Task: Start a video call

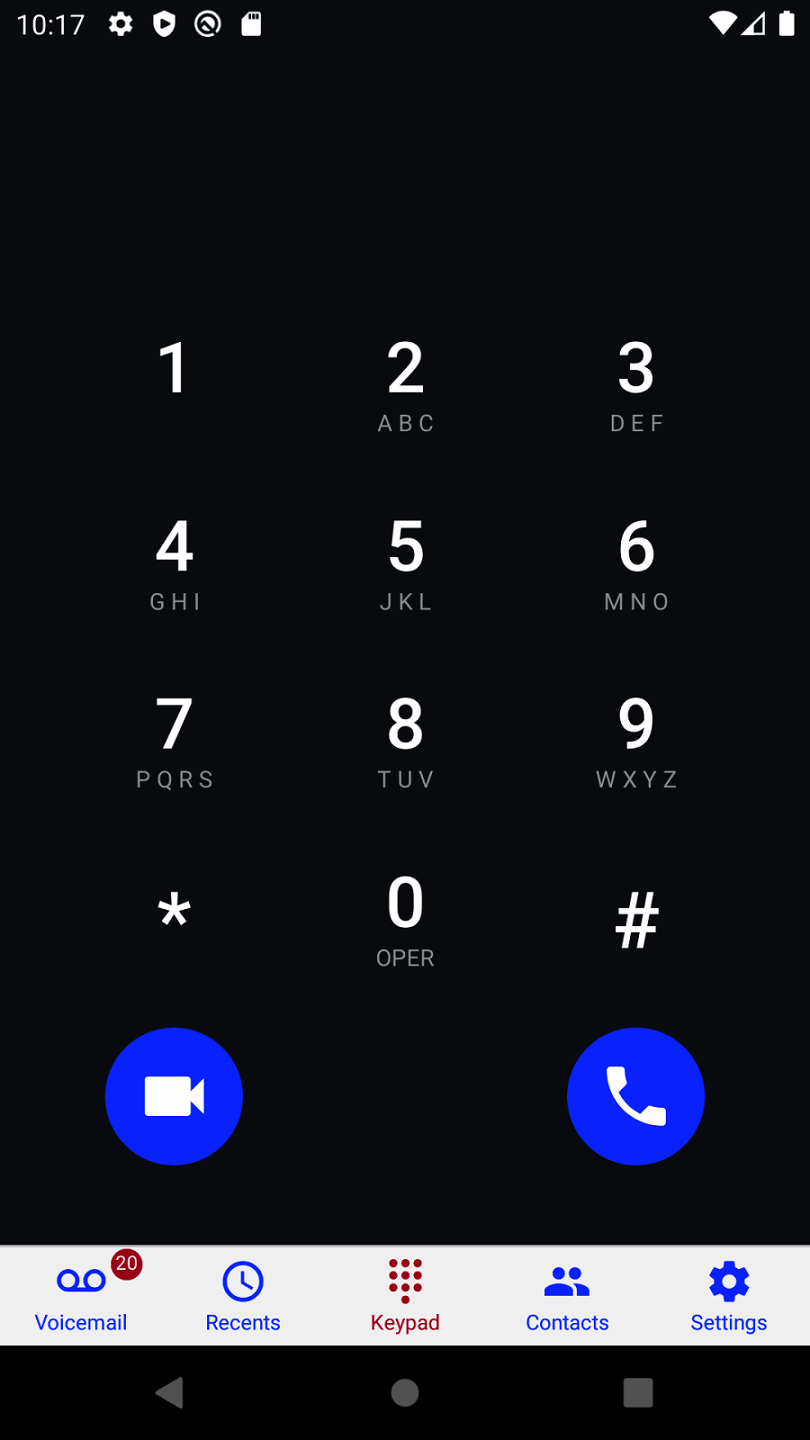Action: coord(174,1096)
